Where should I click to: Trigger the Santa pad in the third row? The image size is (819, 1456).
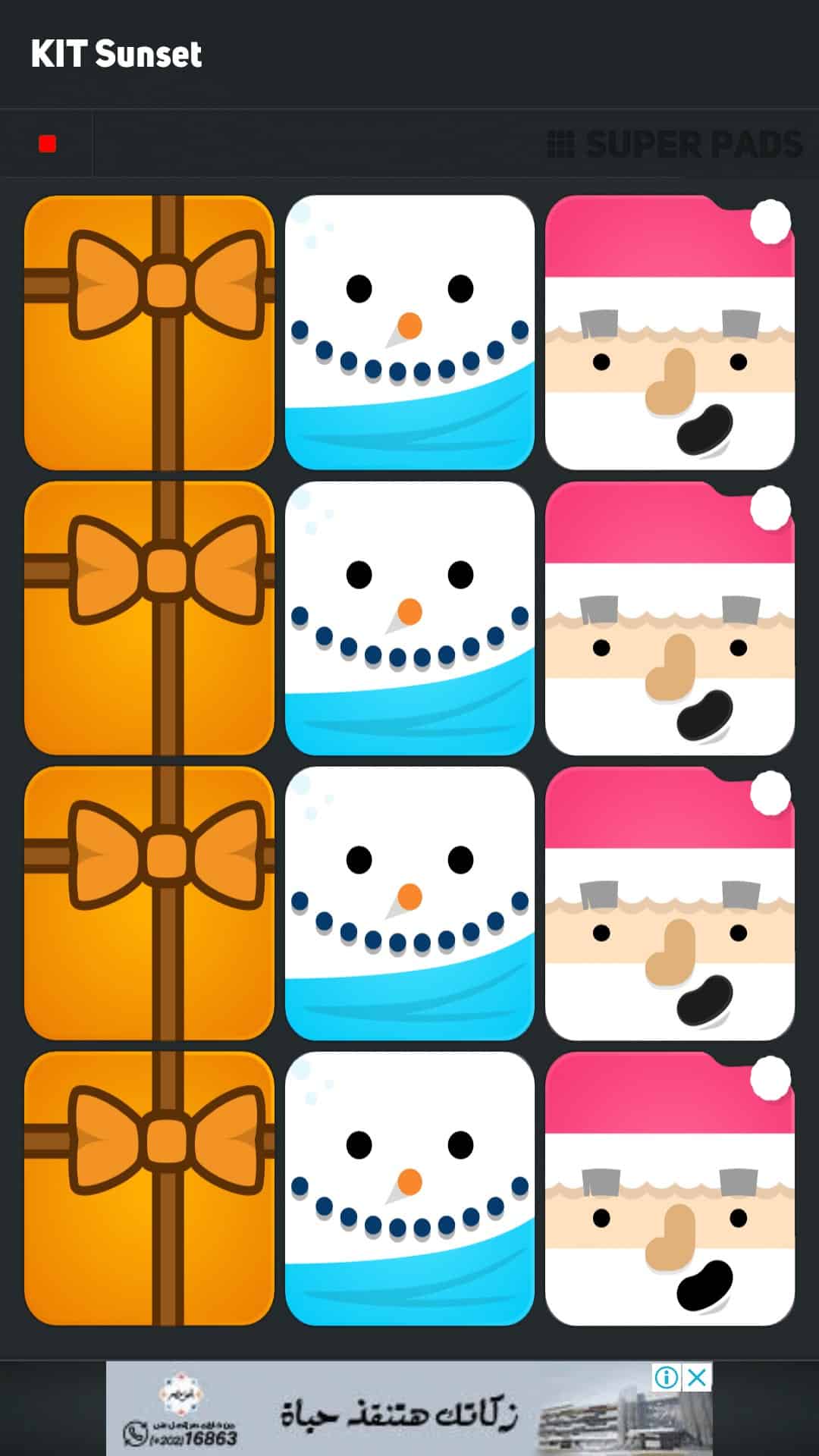670,903
